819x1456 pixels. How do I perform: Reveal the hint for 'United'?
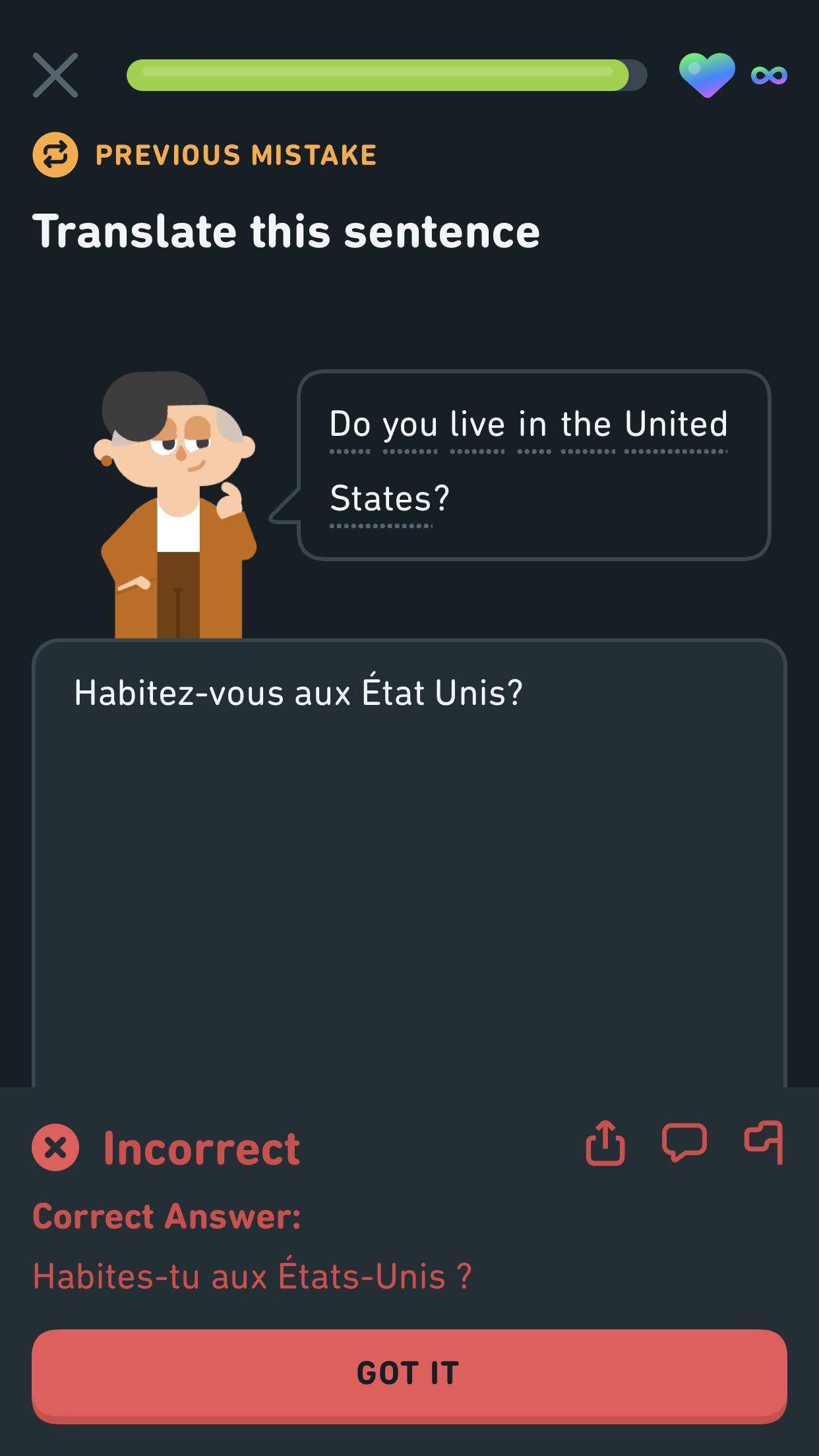pos(675,424)
